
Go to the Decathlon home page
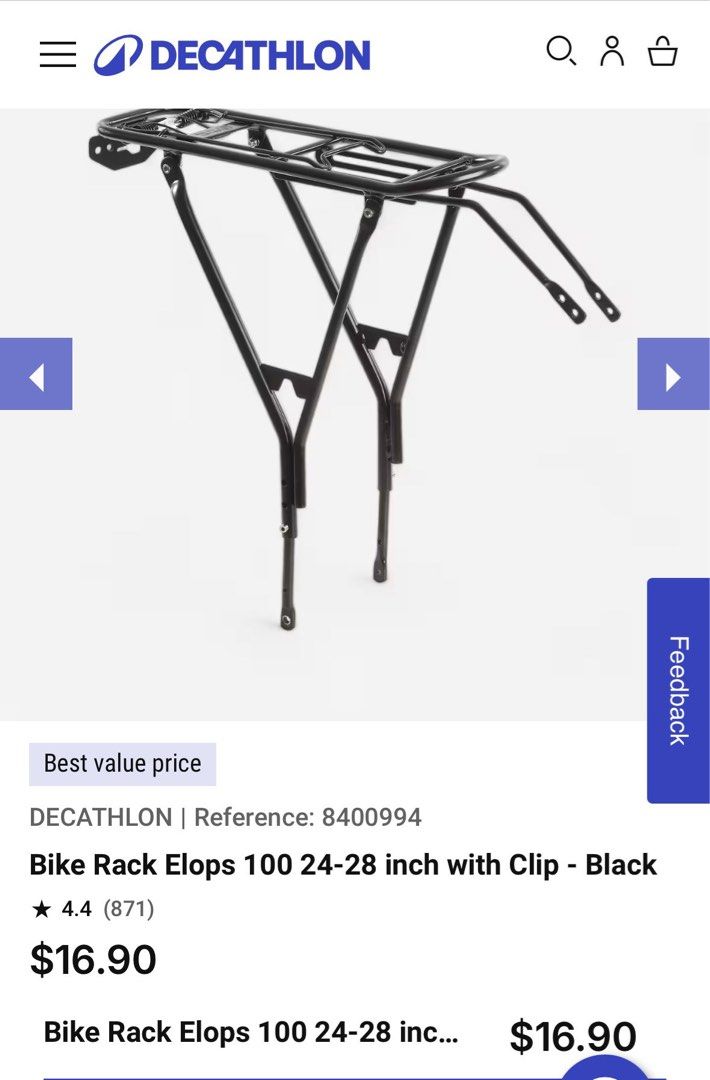(x=232, y=55)
